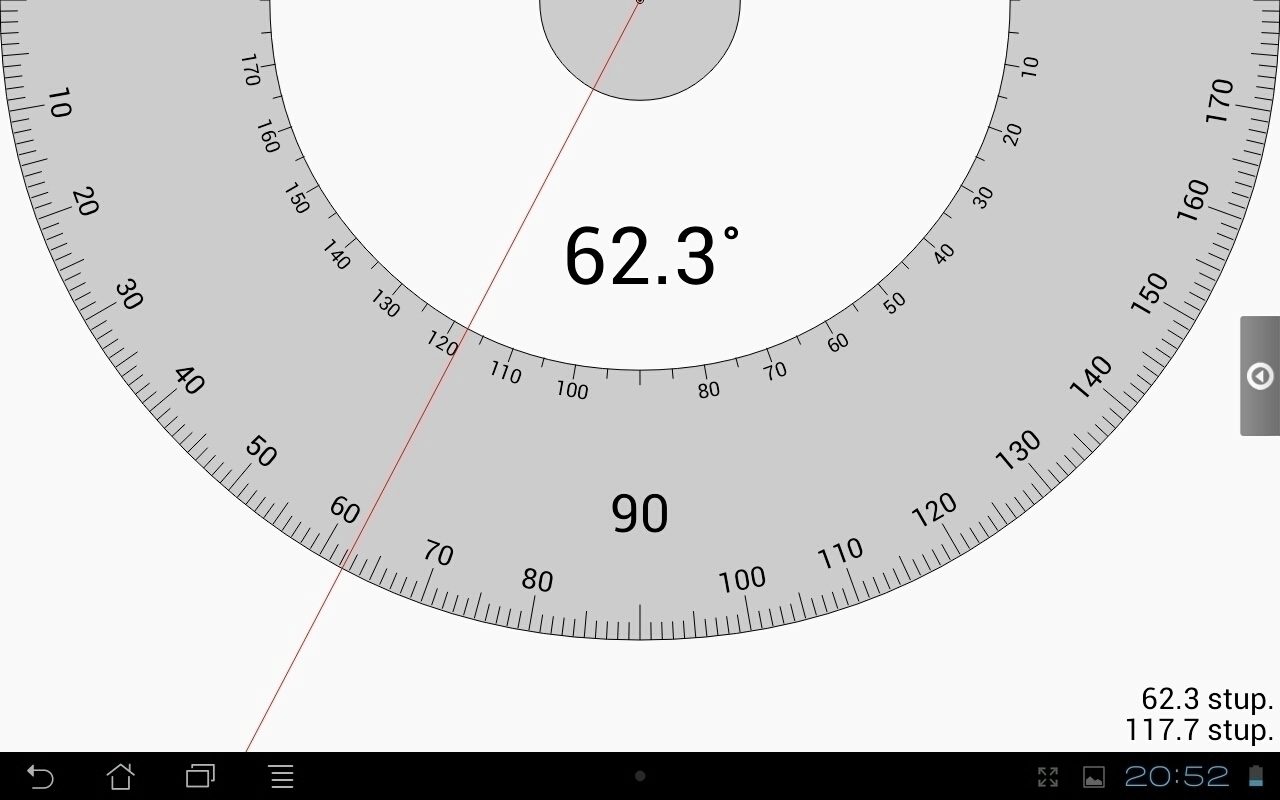Go back using the system back button

[x=40, y=776]
